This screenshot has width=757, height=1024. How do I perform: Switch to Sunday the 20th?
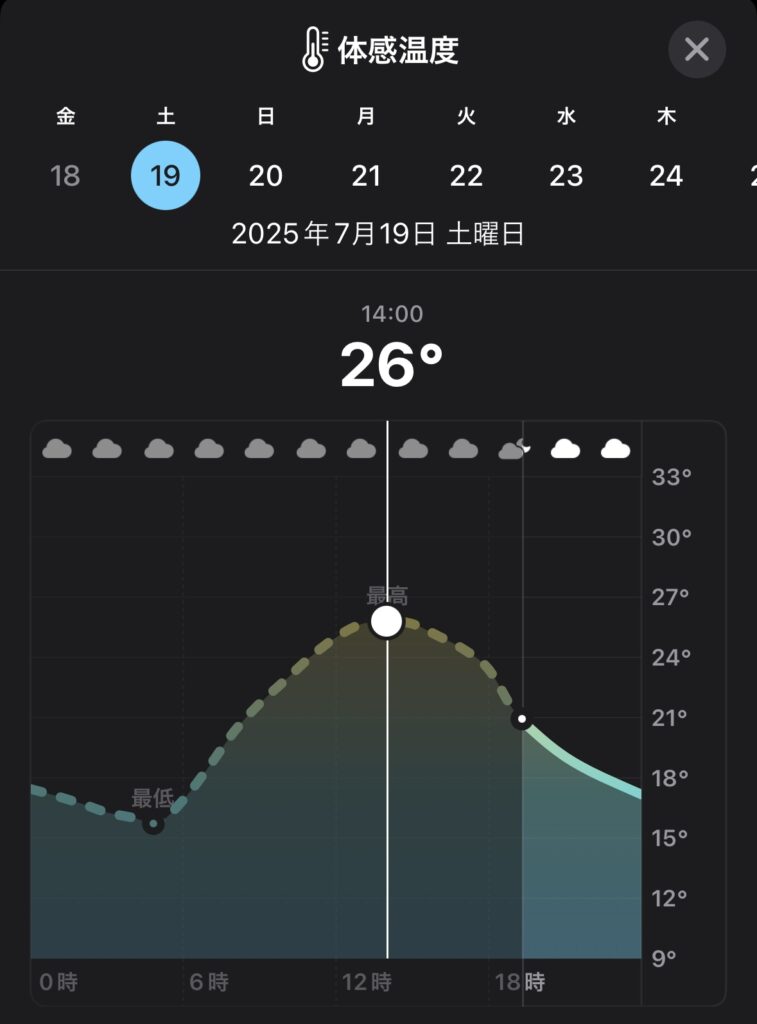(x=266, y=176)
